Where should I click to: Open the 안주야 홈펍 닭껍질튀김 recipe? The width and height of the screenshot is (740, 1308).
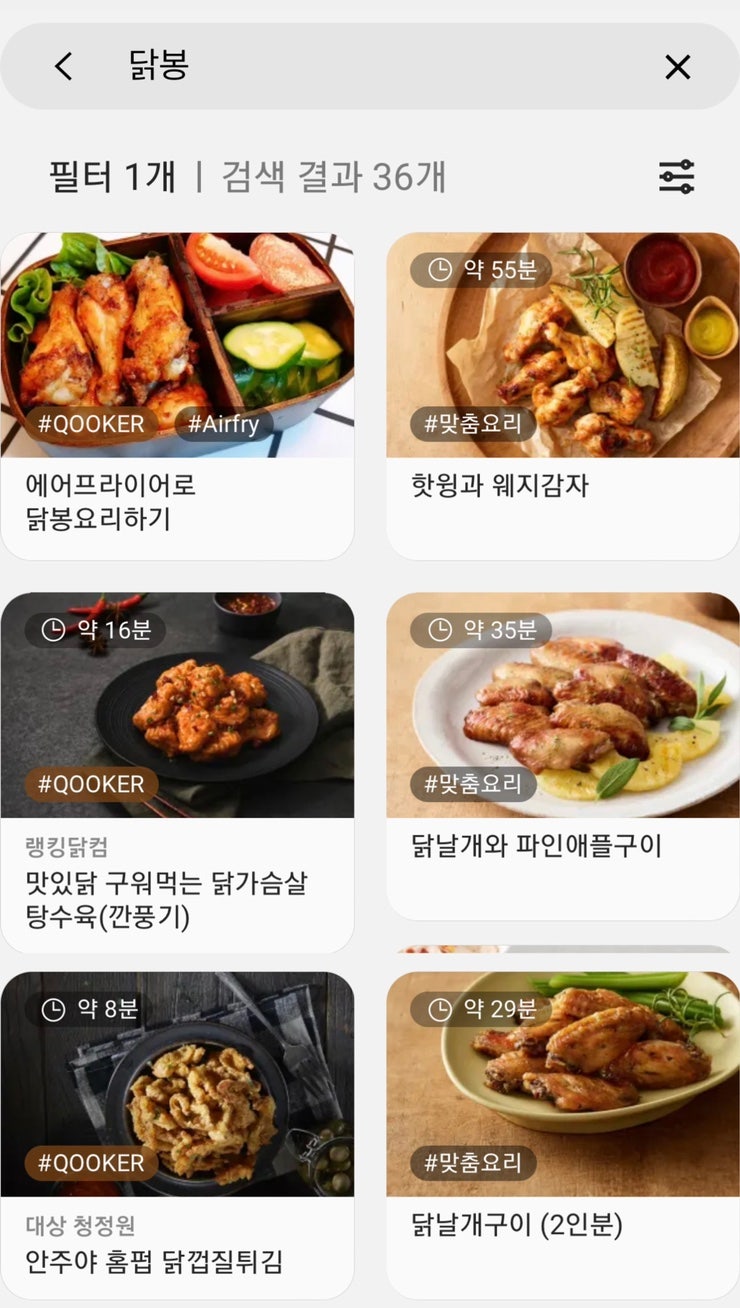[x=177, y=1134]
